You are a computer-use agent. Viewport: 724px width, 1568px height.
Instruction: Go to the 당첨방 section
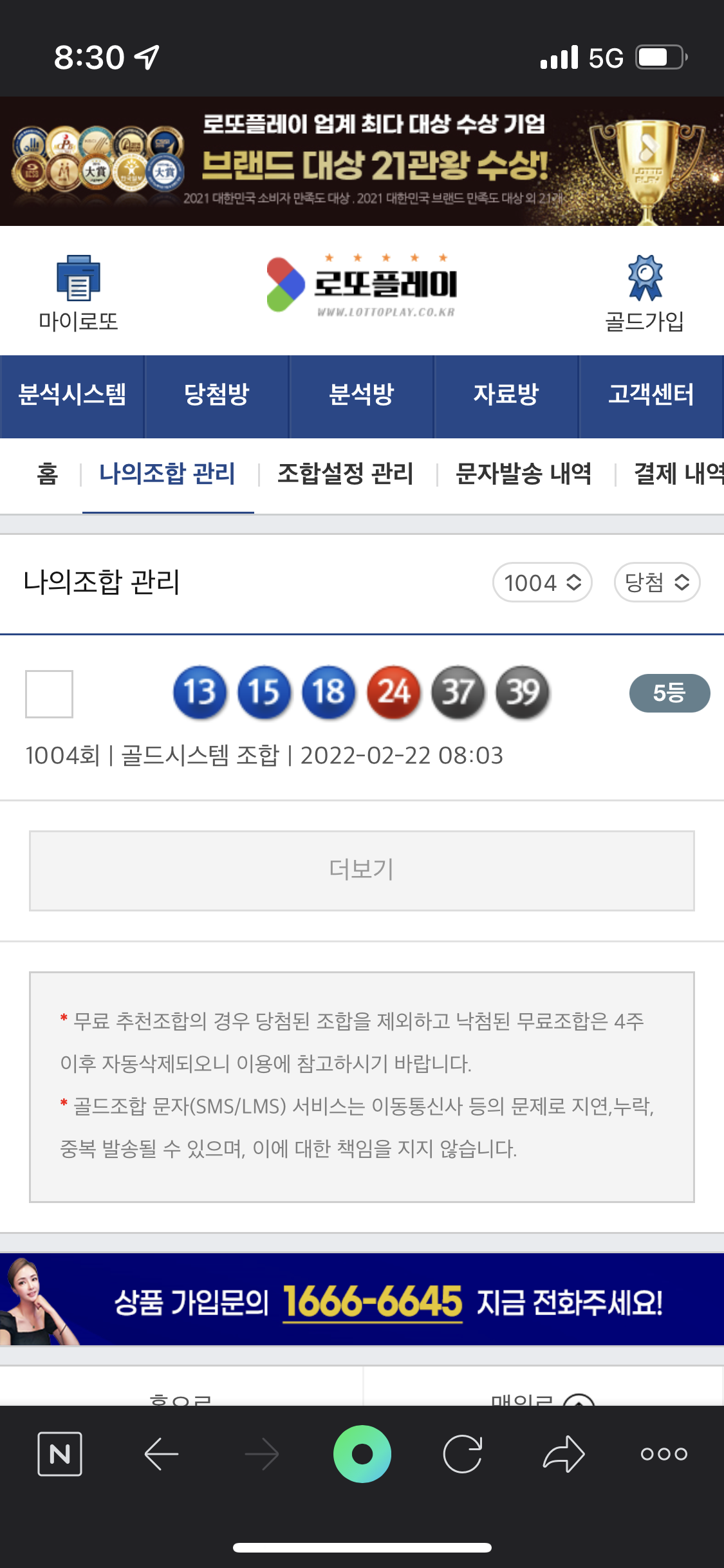217,395
